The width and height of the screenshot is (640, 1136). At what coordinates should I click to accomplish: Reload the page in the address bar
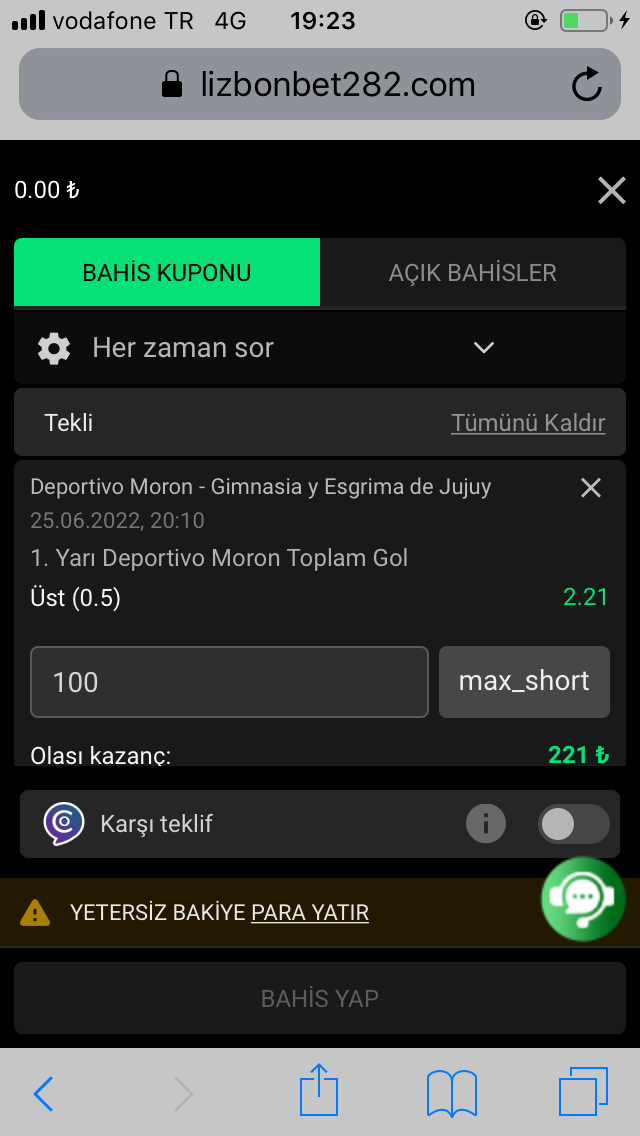coord(587,85)
